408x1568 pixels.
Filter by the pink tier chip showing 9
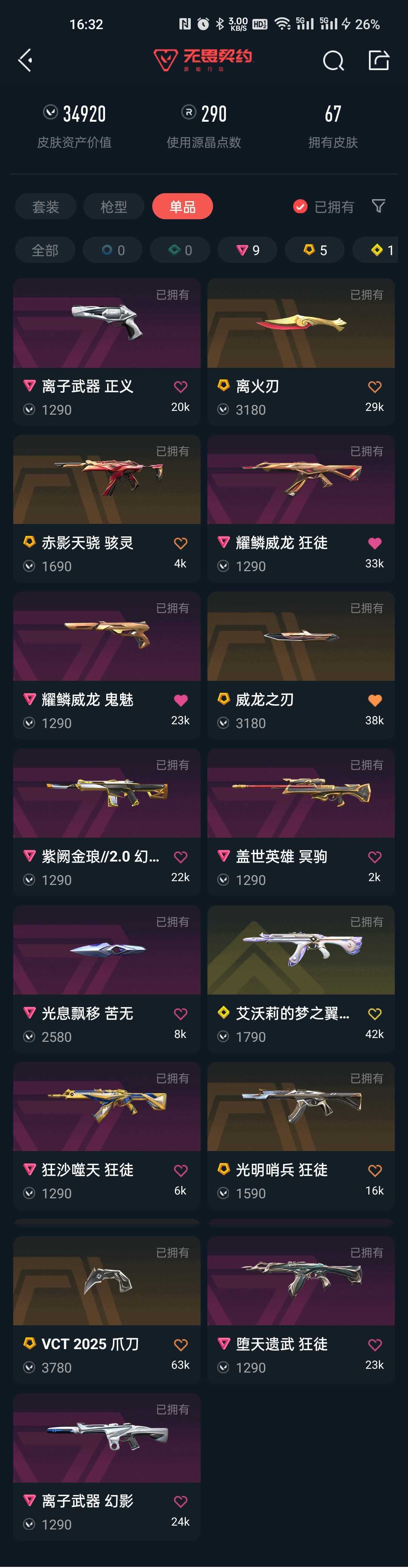[247, 250]
